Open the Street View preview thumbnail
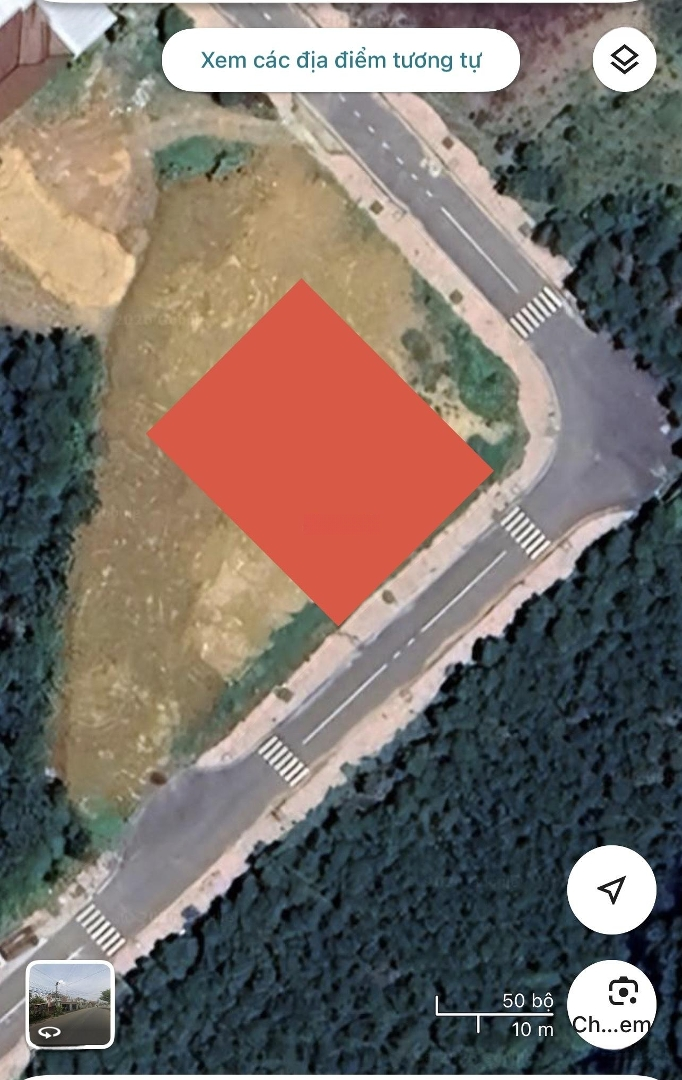This screenshot has width=682, height=1080. pos(70,1004)
